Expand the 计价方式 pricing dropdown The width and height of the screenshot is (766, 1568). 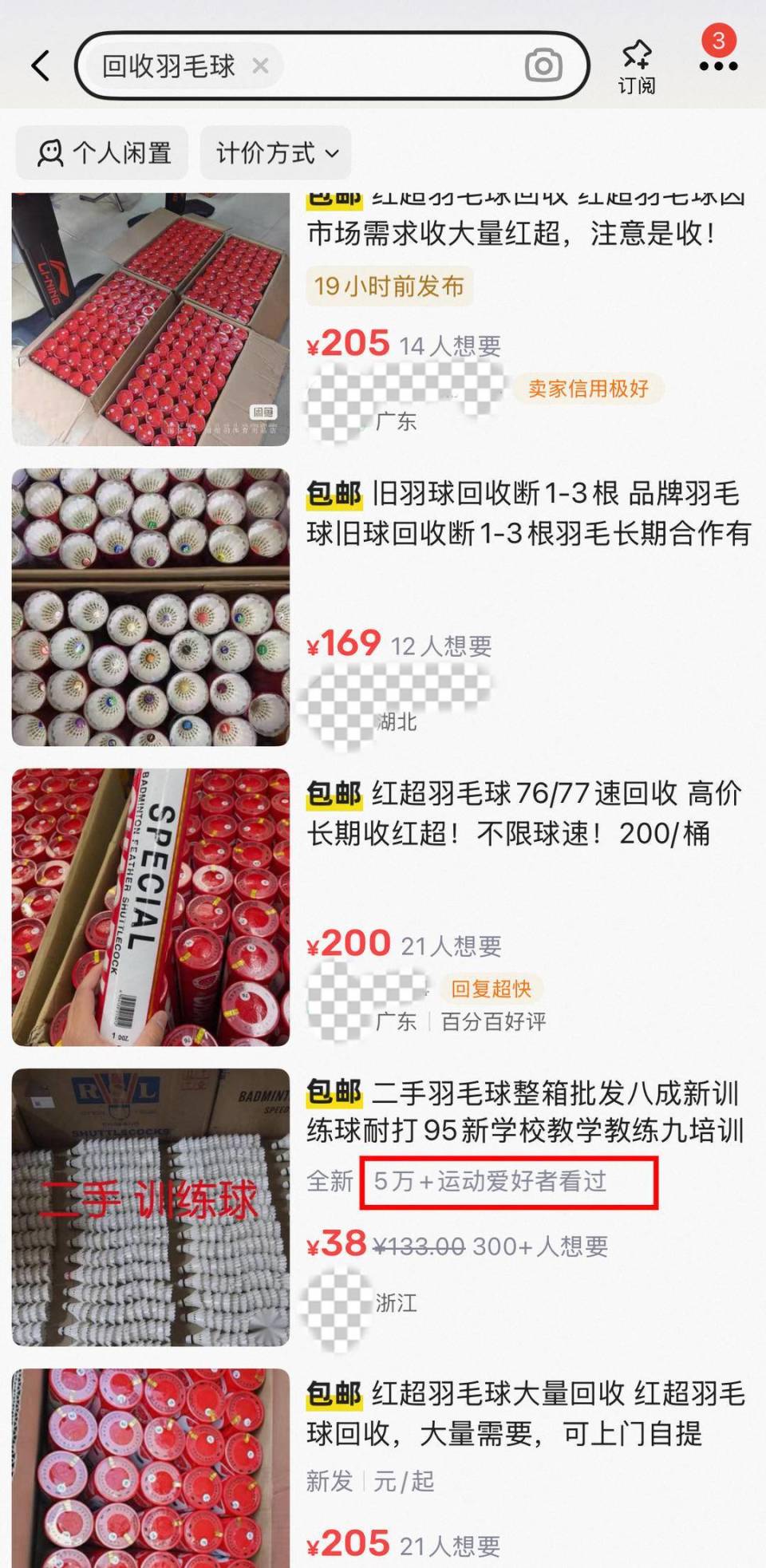(x=274, y=153)
